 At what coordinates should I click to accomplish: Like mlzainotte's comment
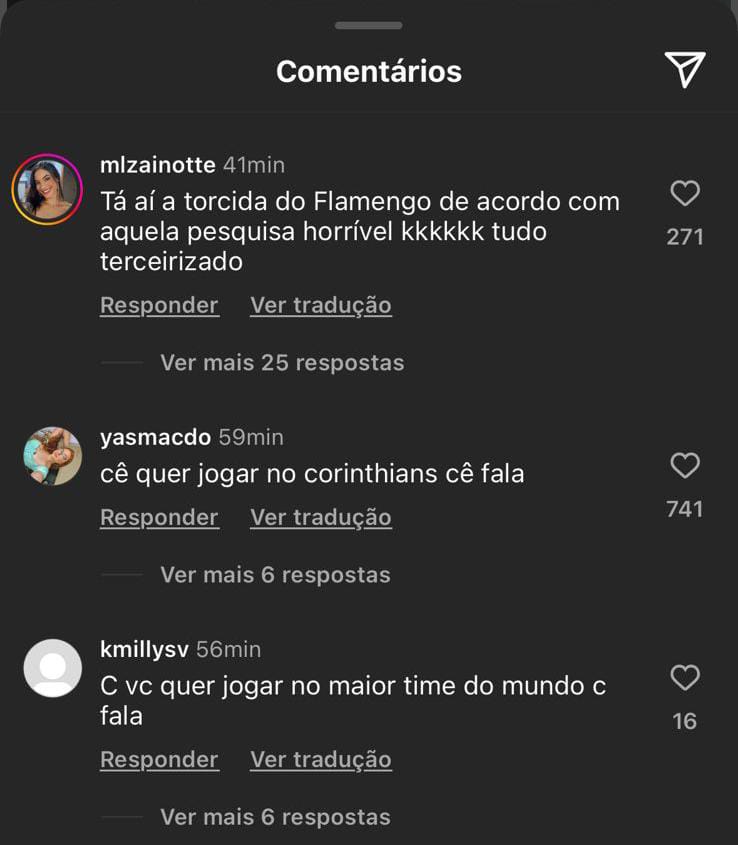pos(685,193)
